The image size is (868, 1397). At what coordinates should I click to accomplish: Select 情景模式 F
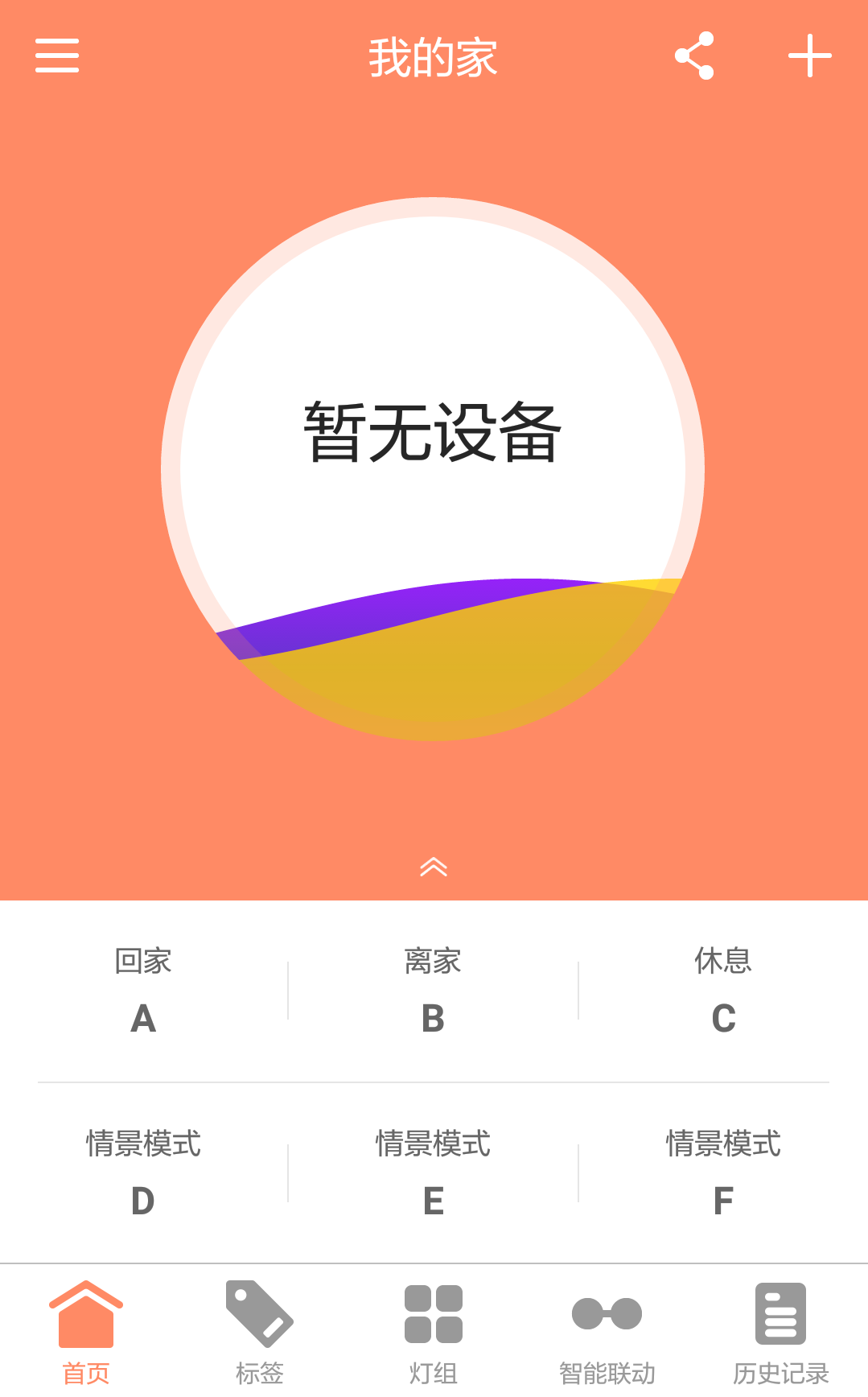[723, 1173]
